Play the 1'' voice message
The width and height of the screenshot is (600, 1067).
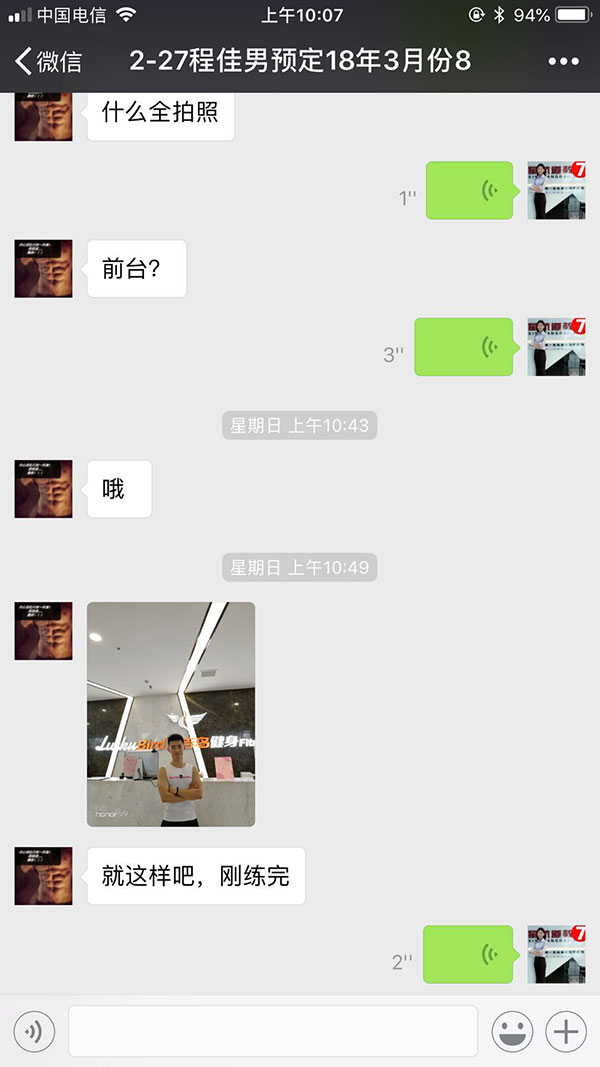click(x=469, y=190)
